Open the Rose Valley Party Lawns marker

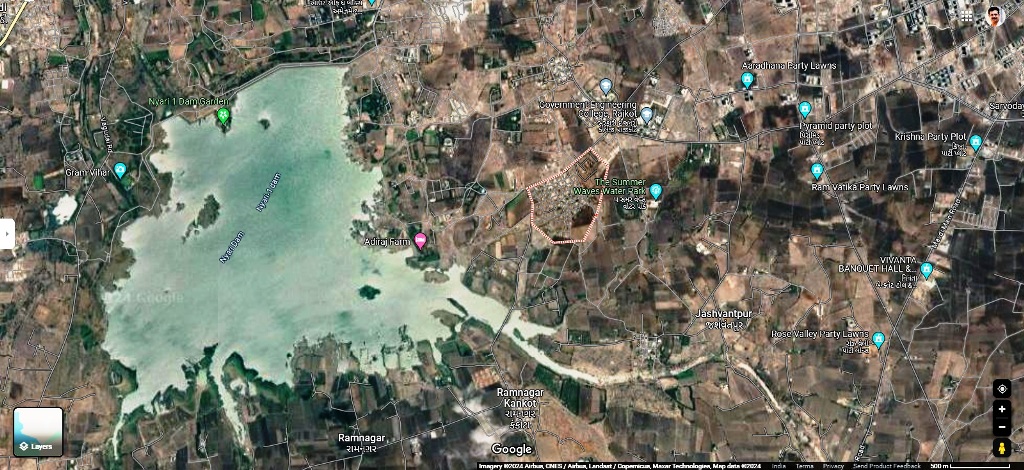(878, 339)
